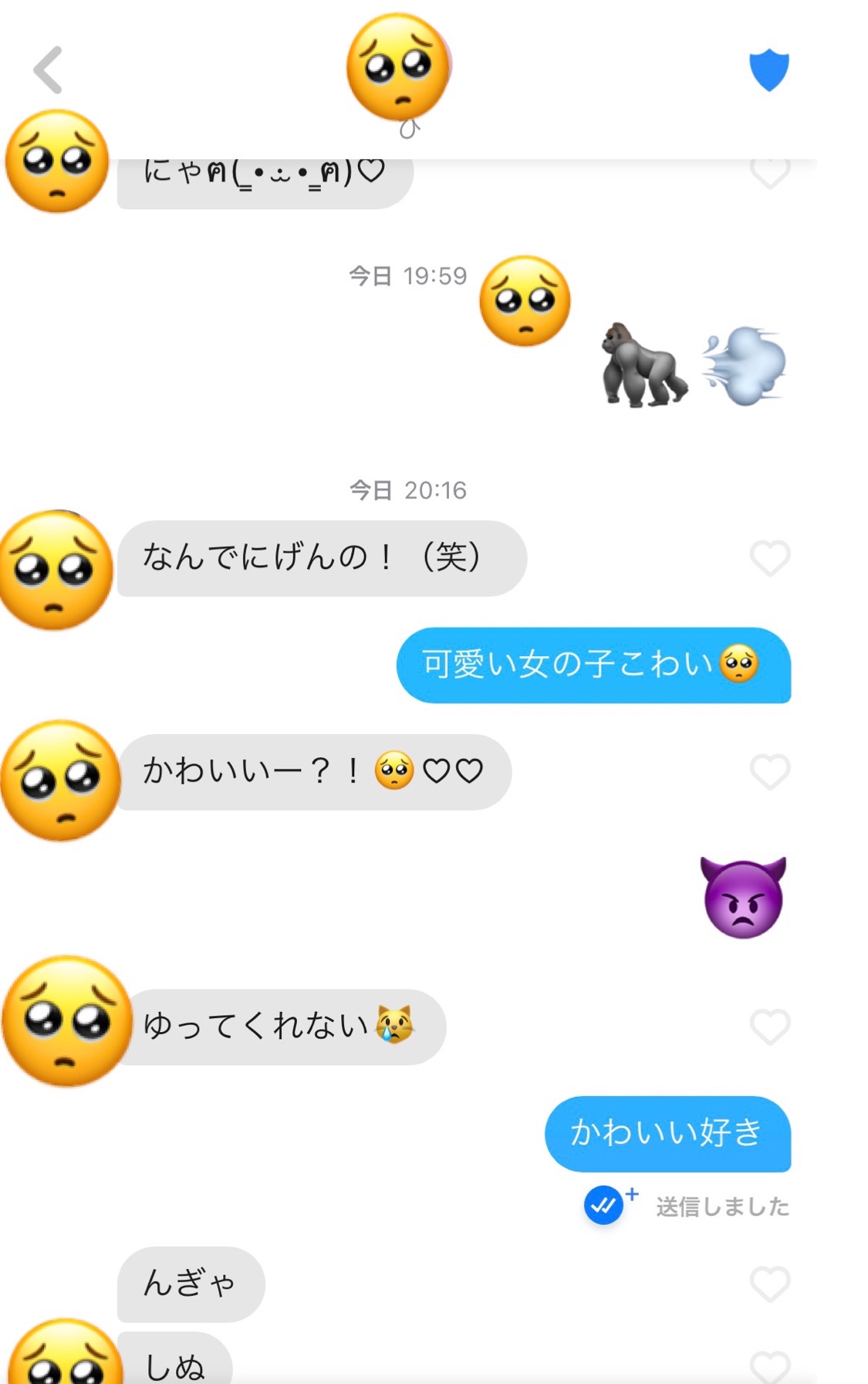Like the message しぬ
Screen dimensions: 868x1384
point(770,1366)
